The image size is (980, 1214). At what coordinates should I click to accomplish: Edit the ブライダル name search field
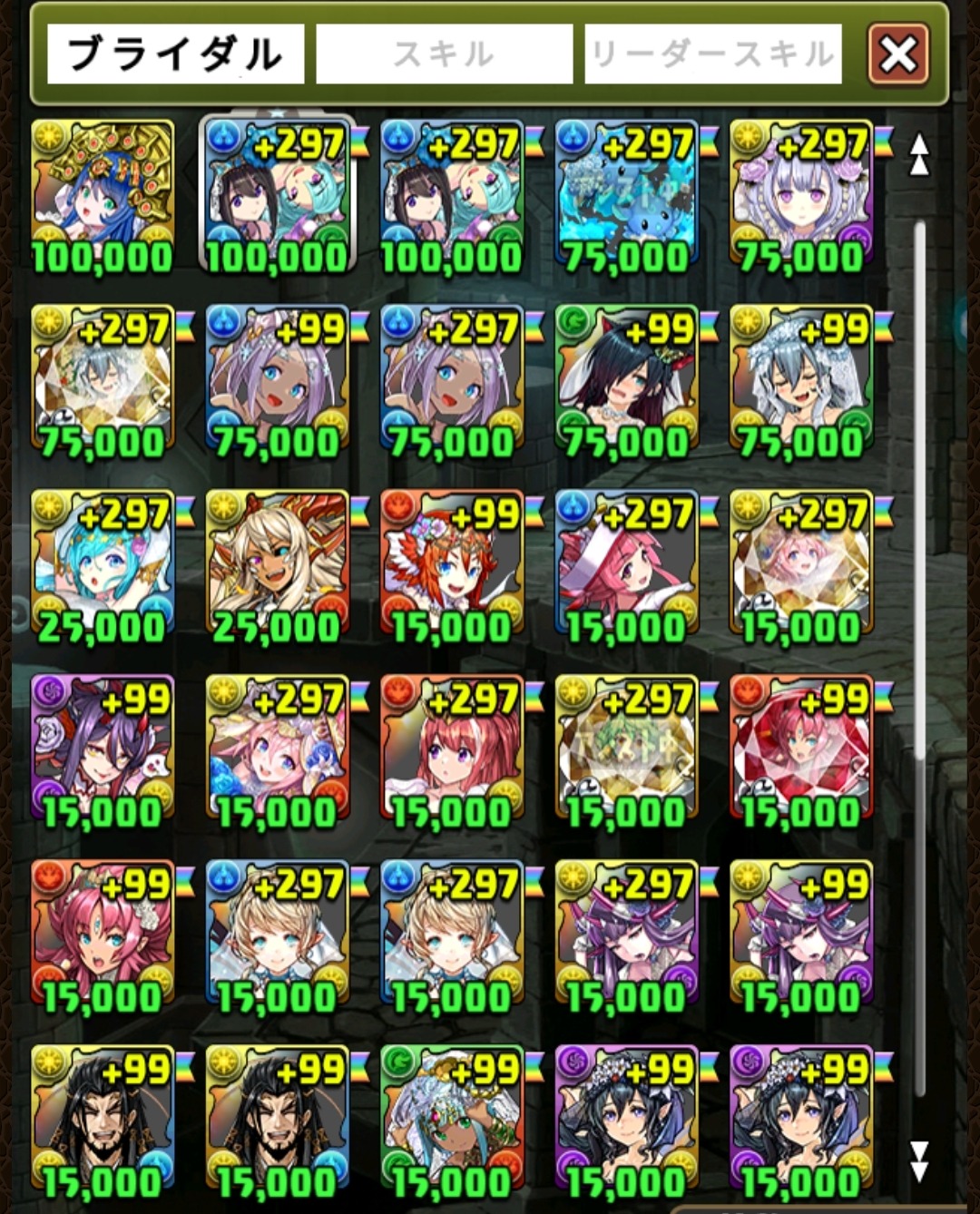pos(175,54)
